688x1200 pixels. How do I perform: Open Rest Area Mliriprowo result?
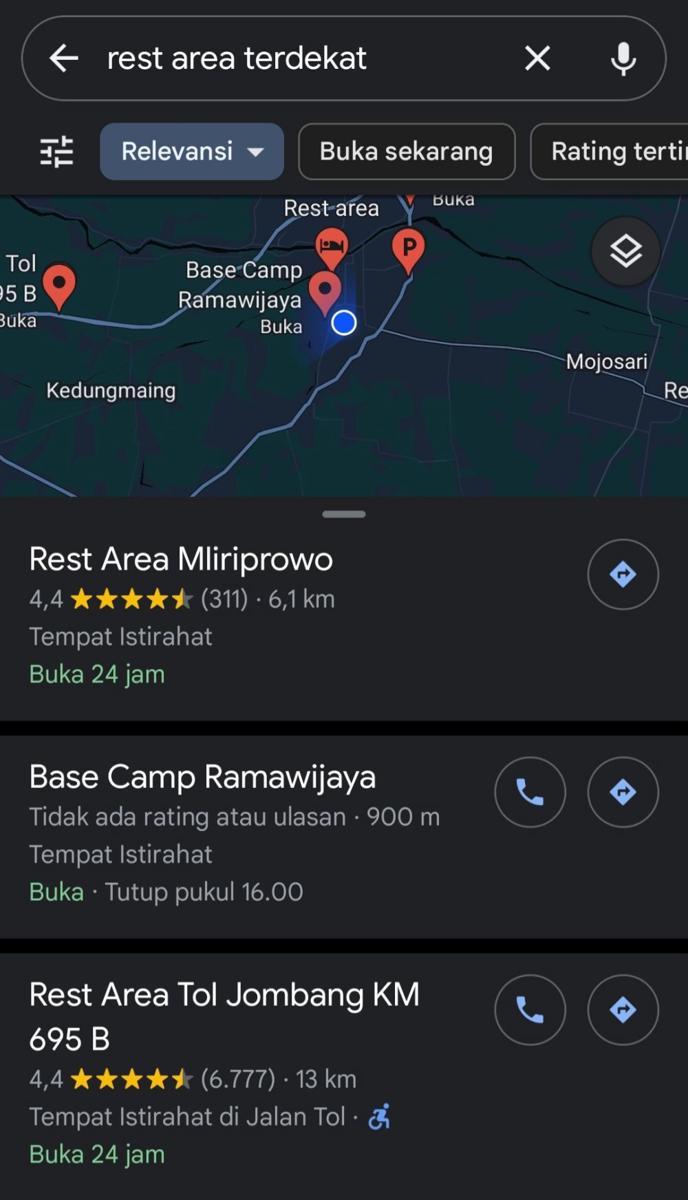coord(181,559)
